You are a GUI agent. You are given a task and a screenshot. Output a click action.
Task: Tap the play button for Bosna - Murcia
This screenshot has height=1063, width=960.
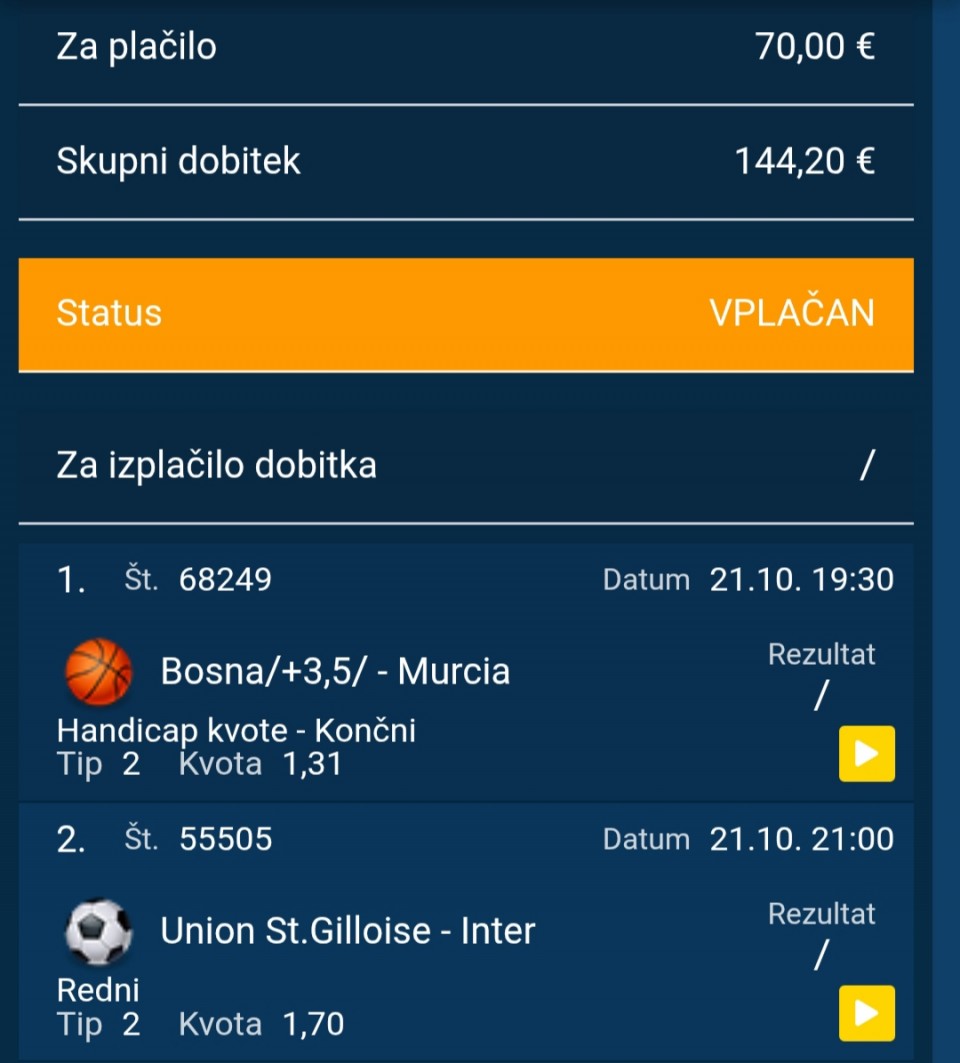866,753
